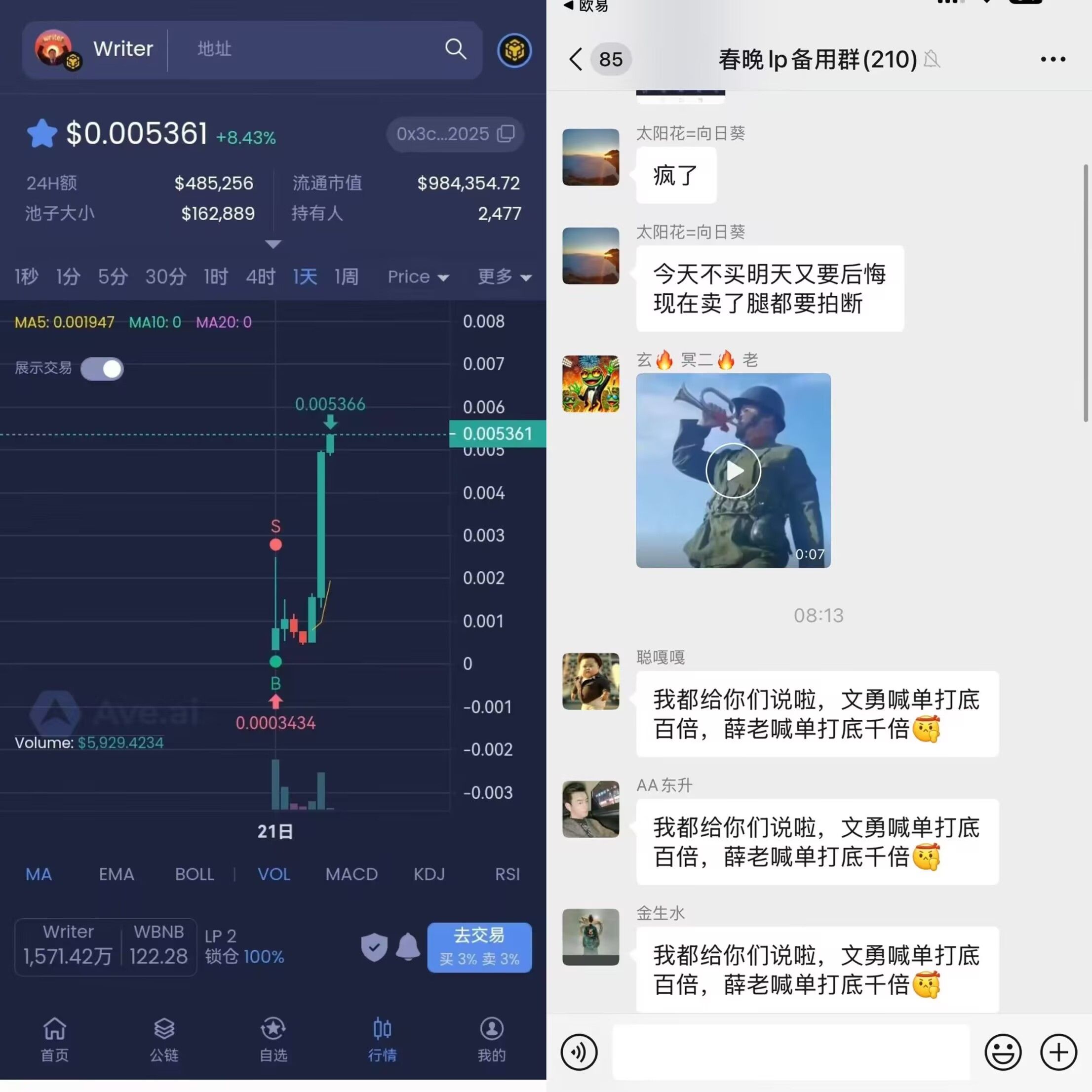Screen dimensions: 1092x1092
Task: Play the 0:07 video message
Action: coord(733,470)
